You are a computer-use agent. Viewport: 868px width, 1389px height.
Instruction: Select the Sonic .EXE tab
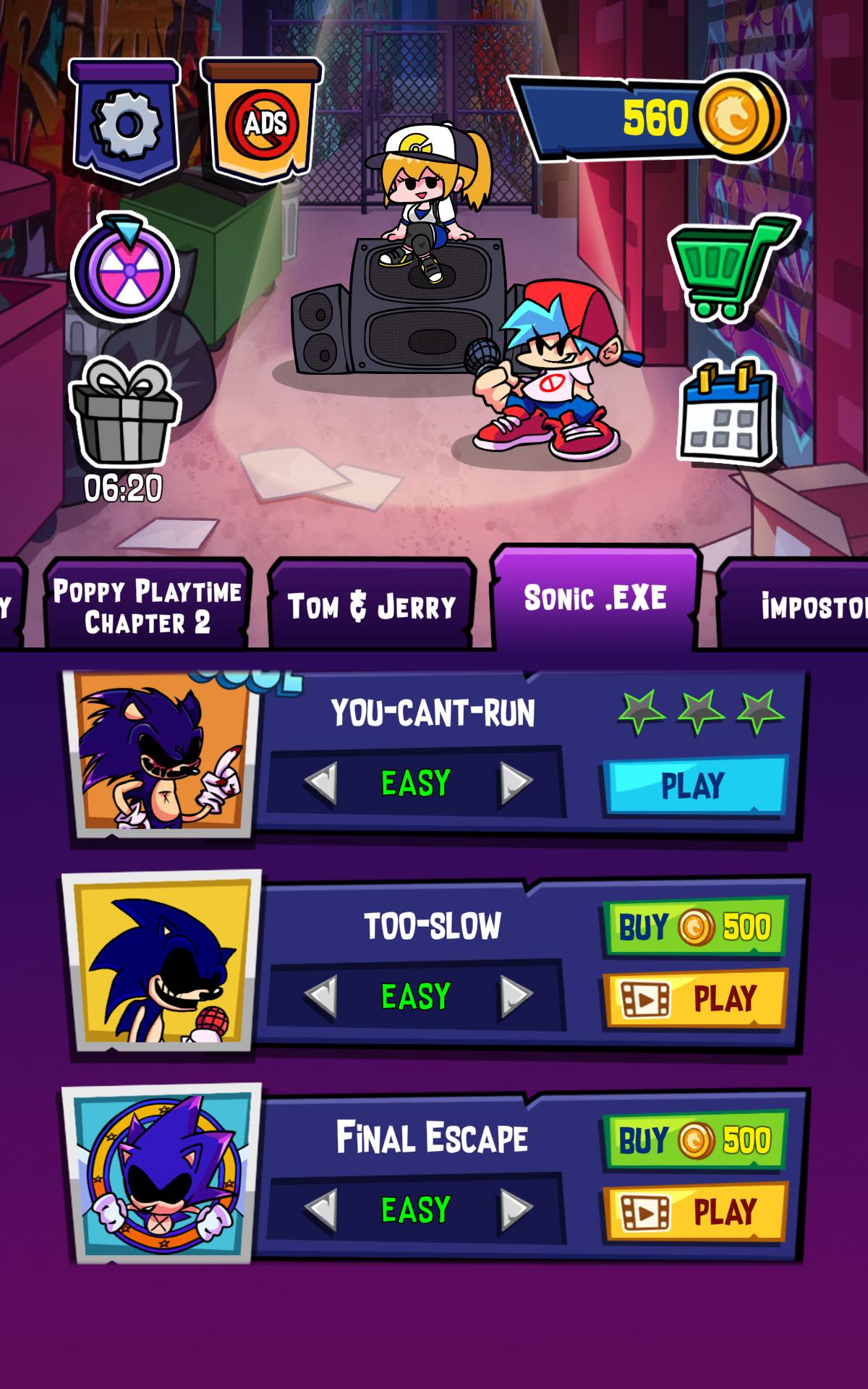point(595,599)
